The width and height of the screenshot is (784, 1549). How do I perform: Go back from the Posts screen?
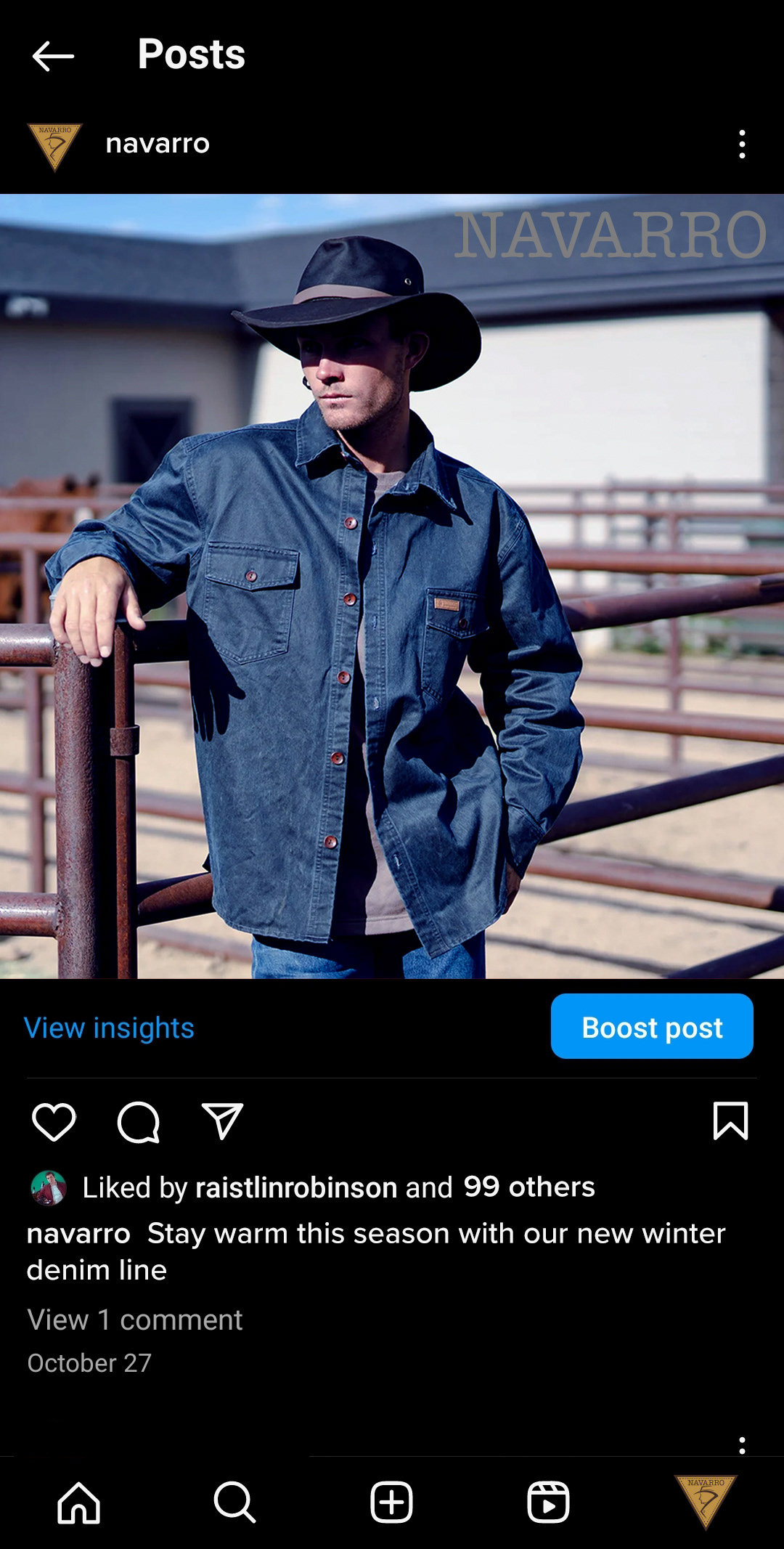point(53,56)
